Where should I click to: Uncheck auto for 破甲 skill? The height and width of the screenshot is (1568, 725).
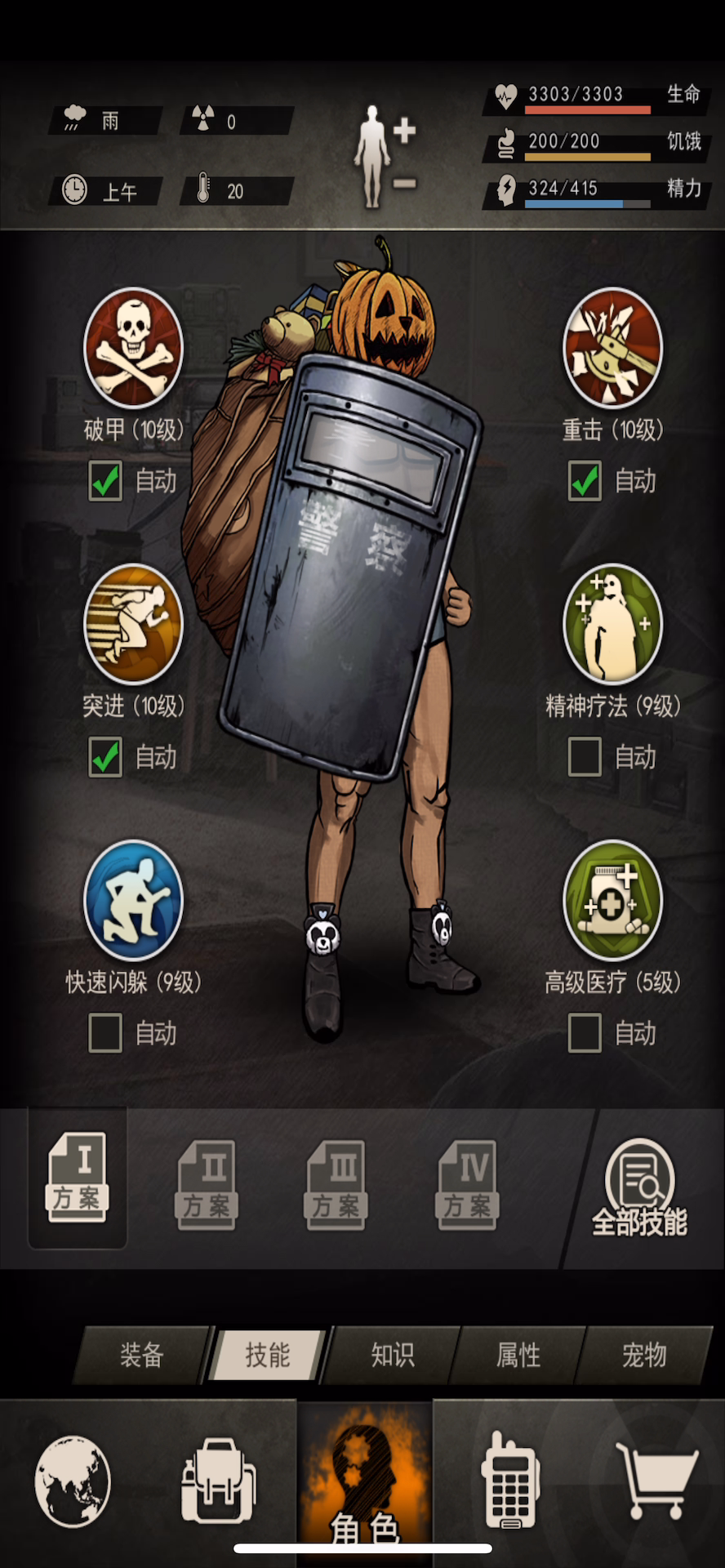pyautogui.click(x=105, y=481)
